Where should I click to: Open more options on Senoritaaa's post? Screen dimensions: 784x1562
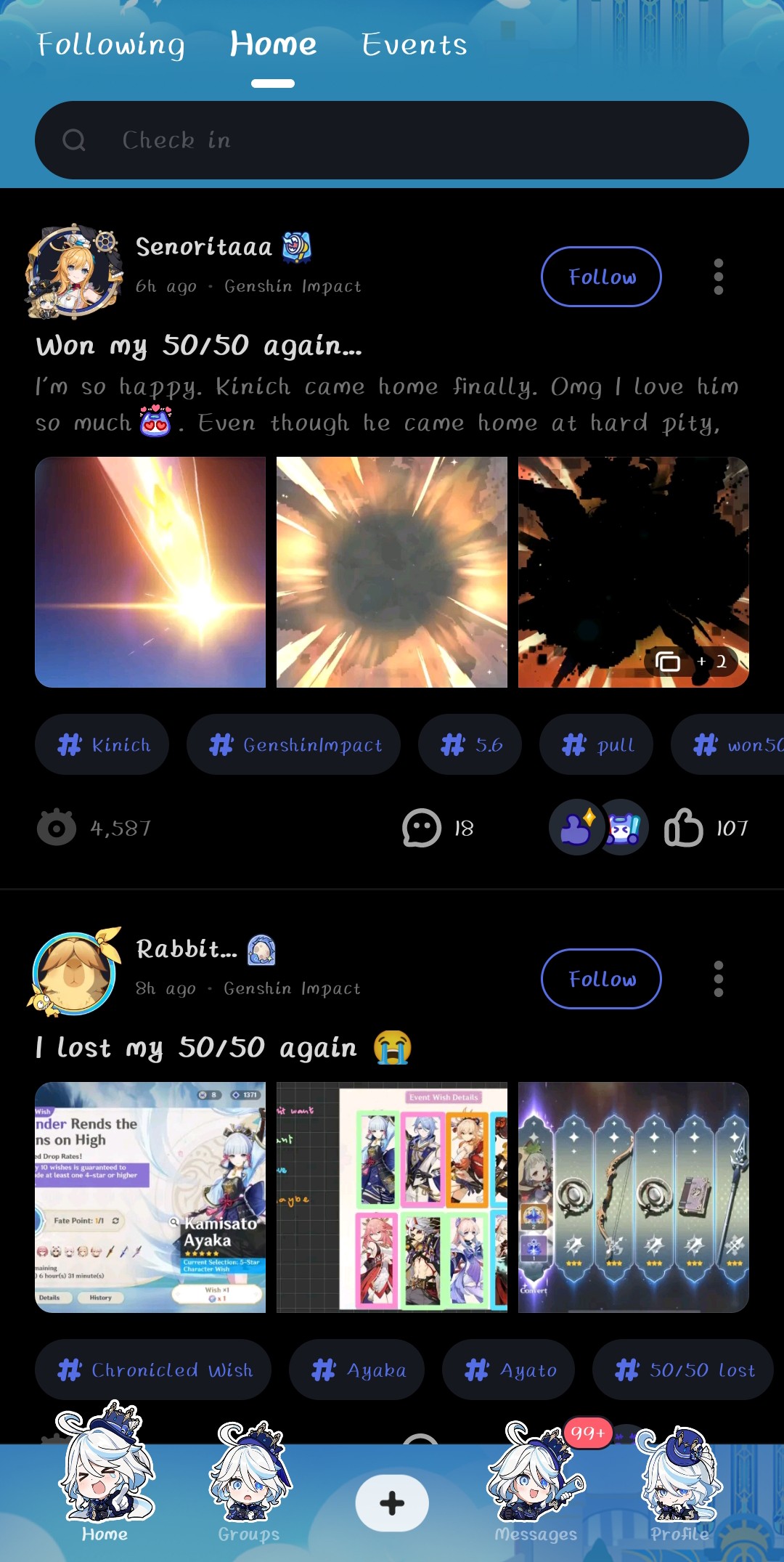pos(718,277)
